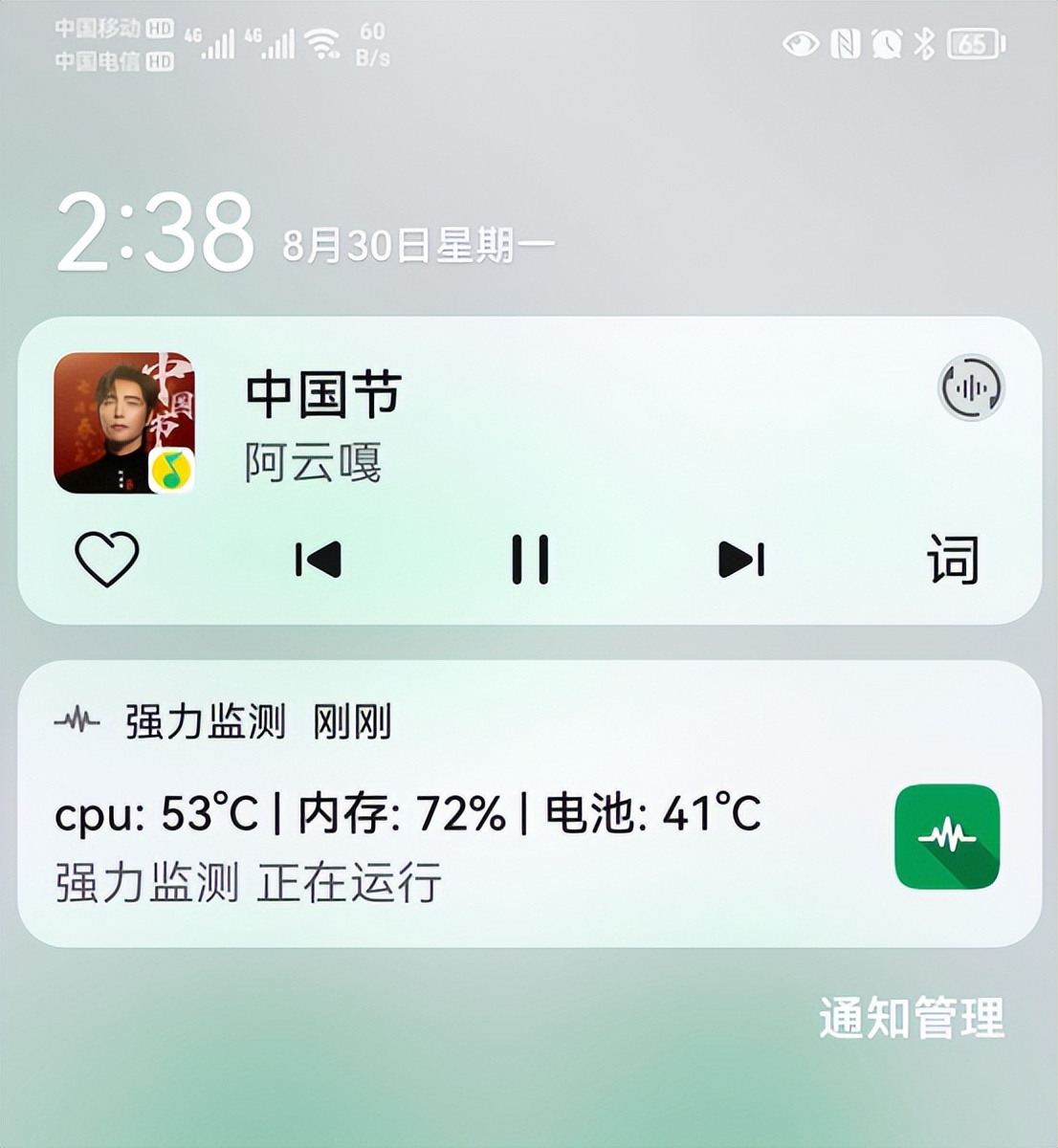Tap the Wi-Fi signal icon

(x=321, y=42)
